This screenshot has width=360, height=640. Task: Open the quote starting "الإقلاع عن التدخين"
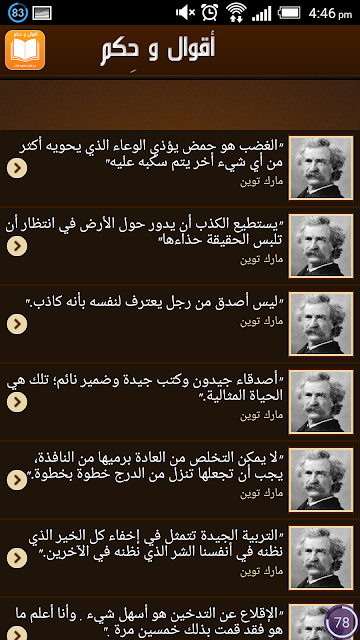click(180, 620)
